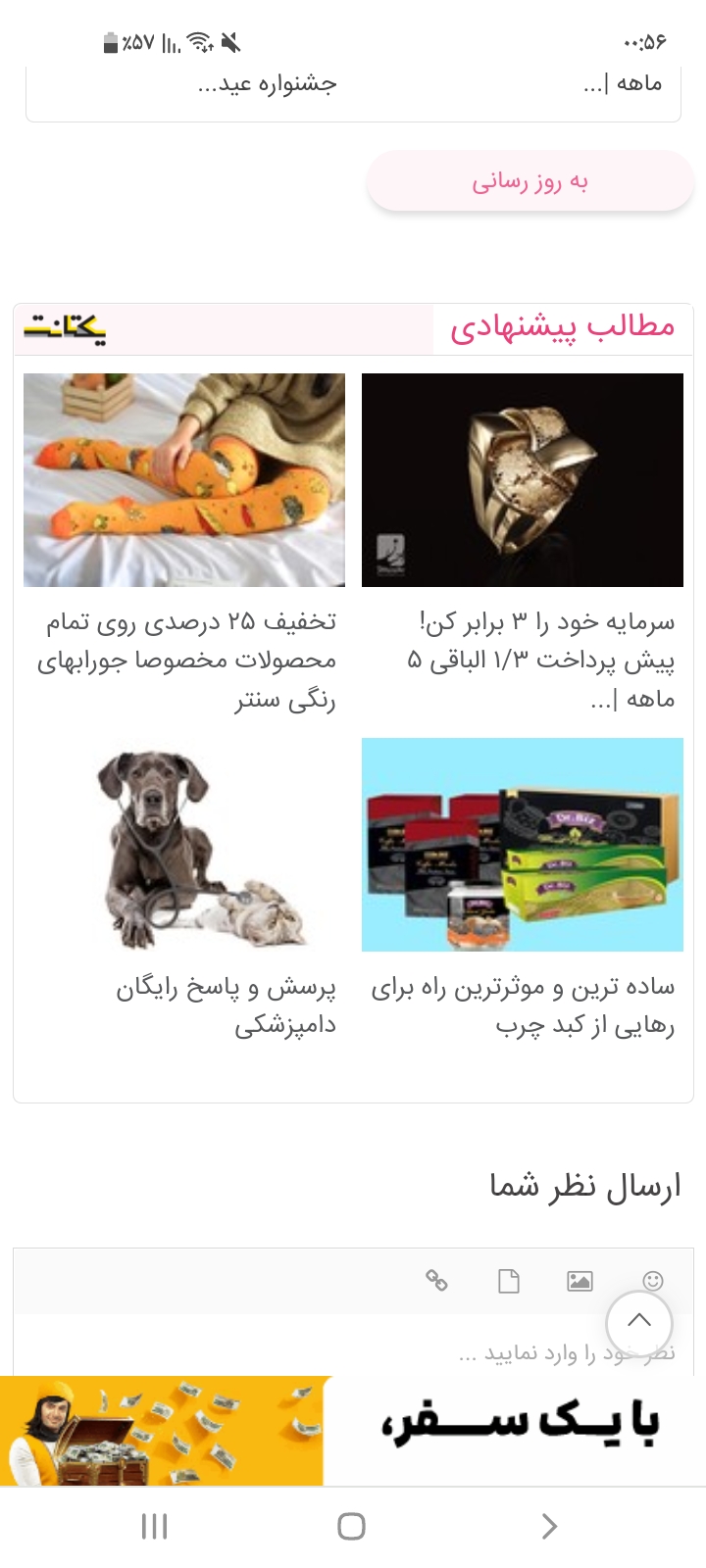
Task: Open the gold ring investment ad
Action: point(522,480)
